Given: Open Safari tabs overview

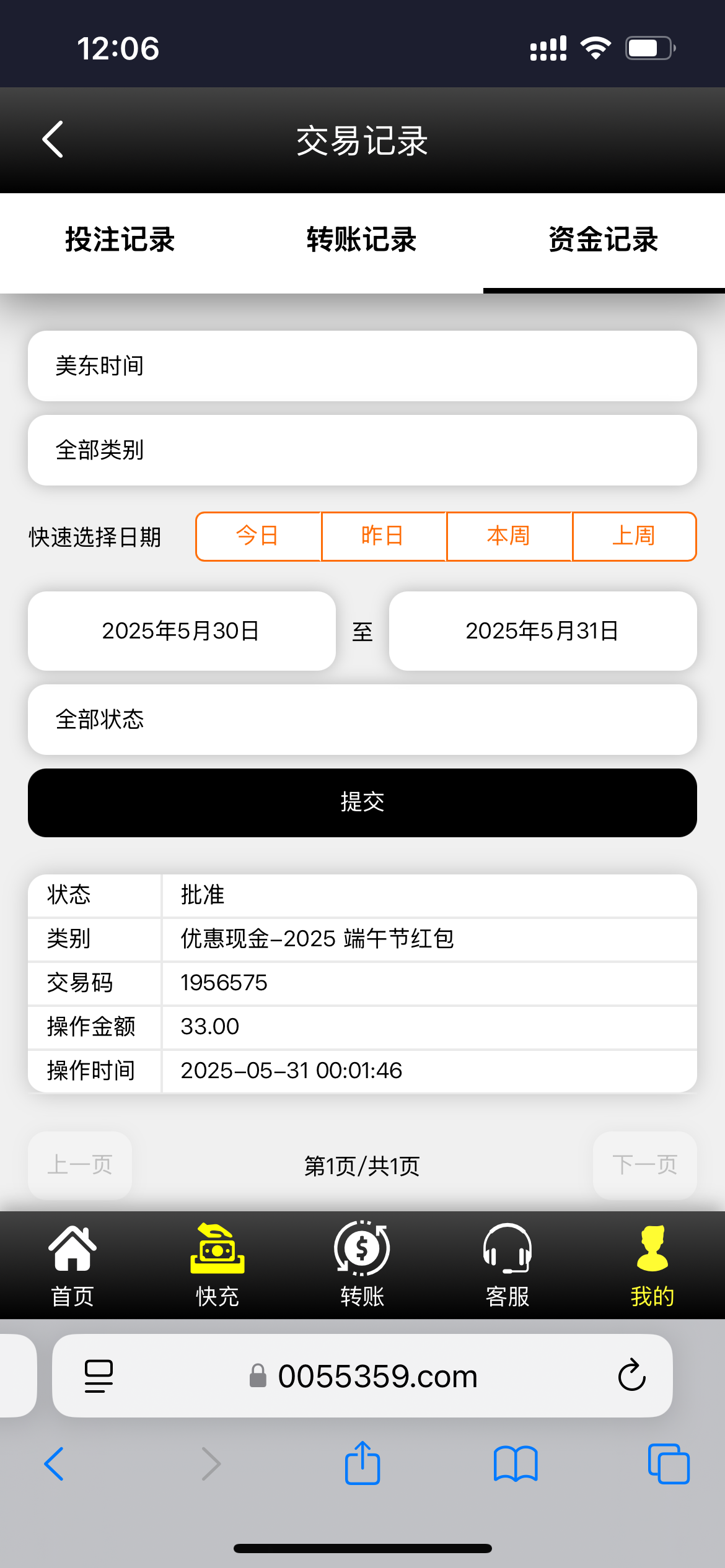Looking at the screenshot, I should [x=669, y=1464].
